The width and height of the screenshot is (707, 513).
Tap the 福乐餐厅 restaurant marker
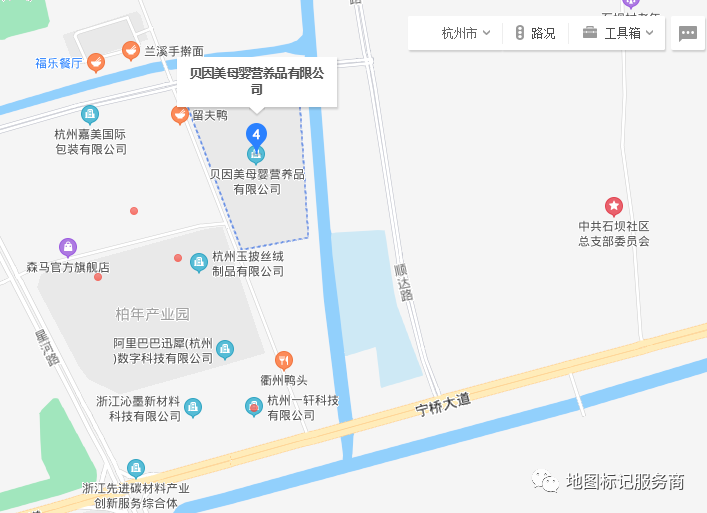click(x=95, y=63)
